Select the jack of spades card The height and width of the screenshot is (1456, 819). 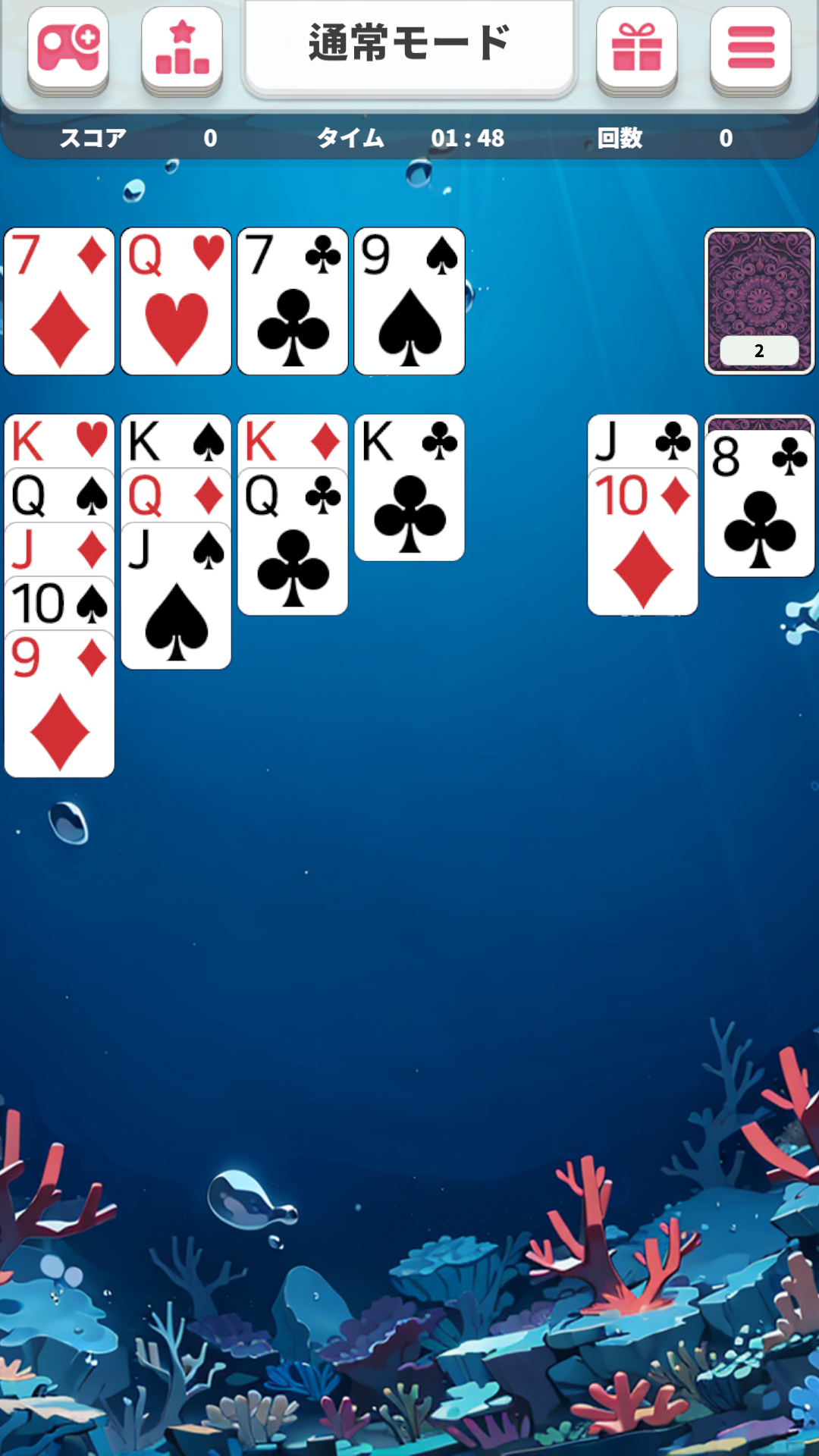point(176,596)
